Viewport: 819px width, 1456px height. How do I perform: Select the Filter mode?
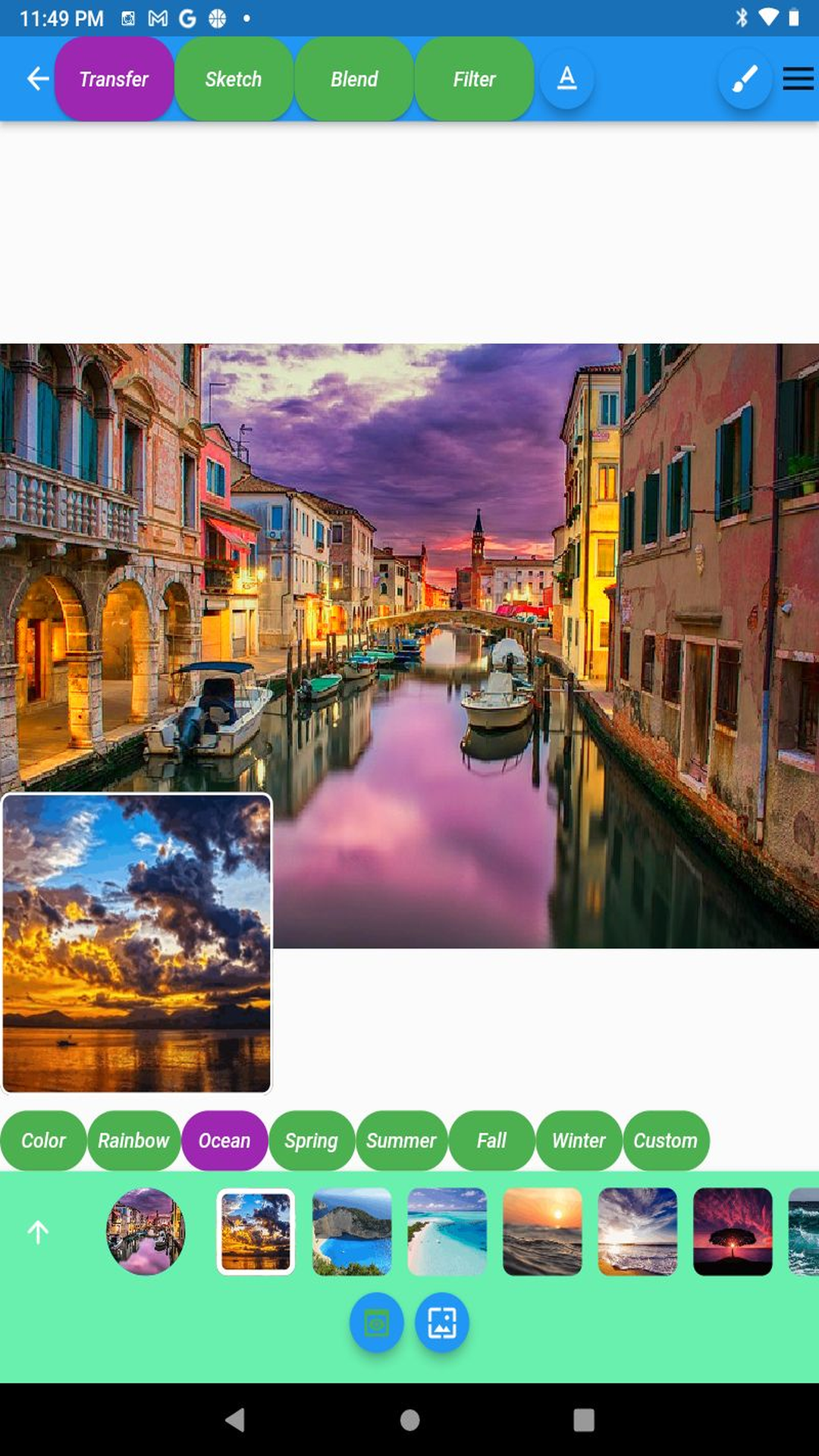pyautogui.click(x=474, y=79)
